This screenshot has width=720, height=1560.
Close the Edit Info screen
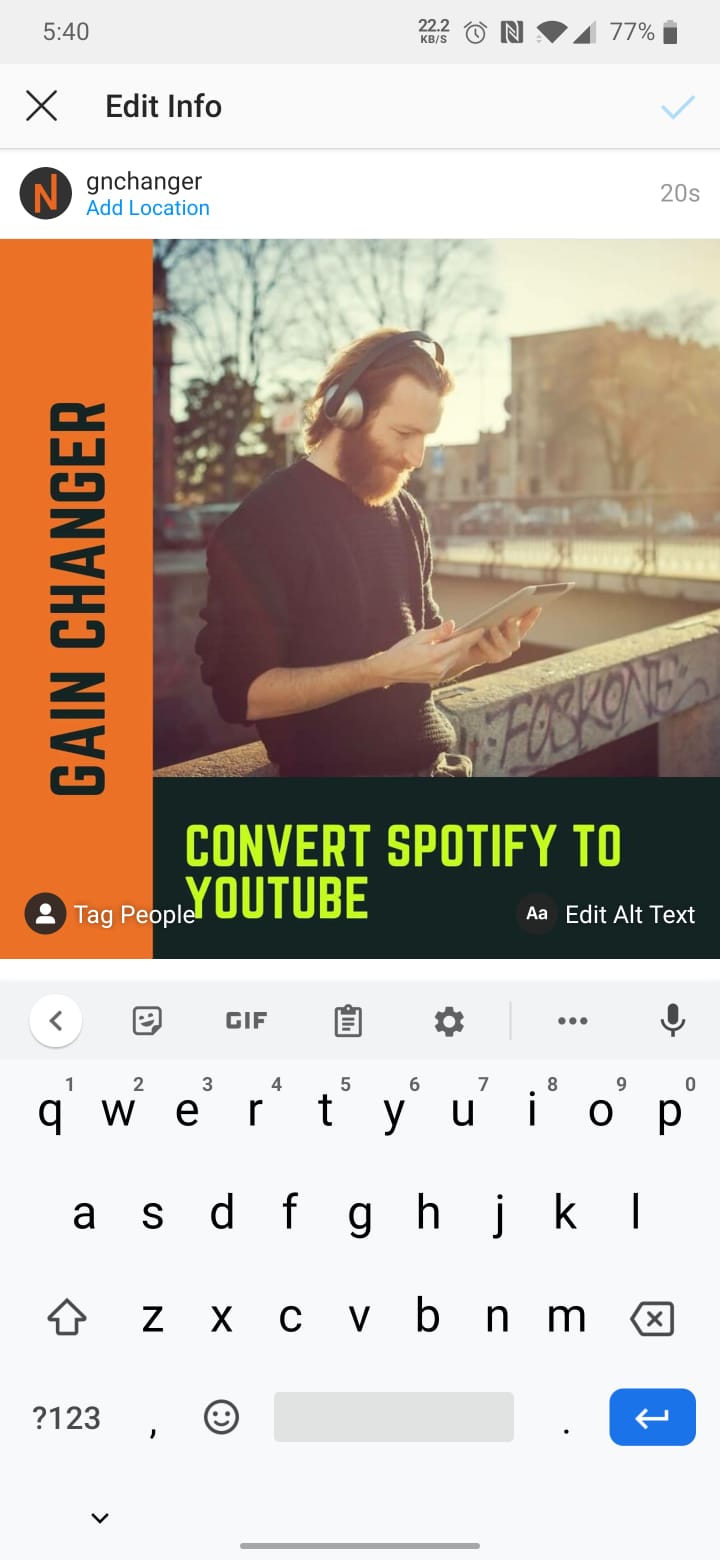[41, 106]
